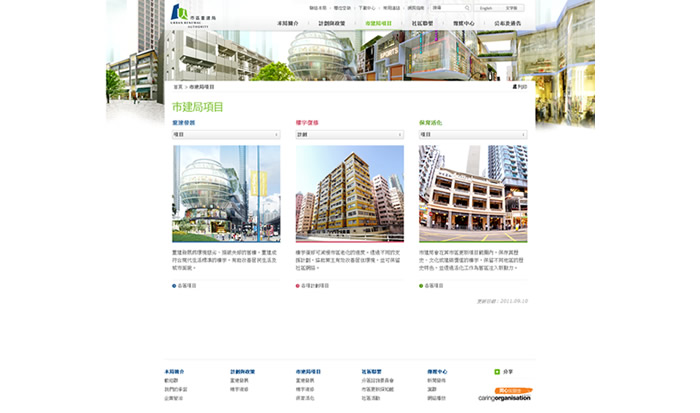Open 各項計劃項目 link with red dot
This screenshot has width=700, height=413.
(x=313, y=285)
